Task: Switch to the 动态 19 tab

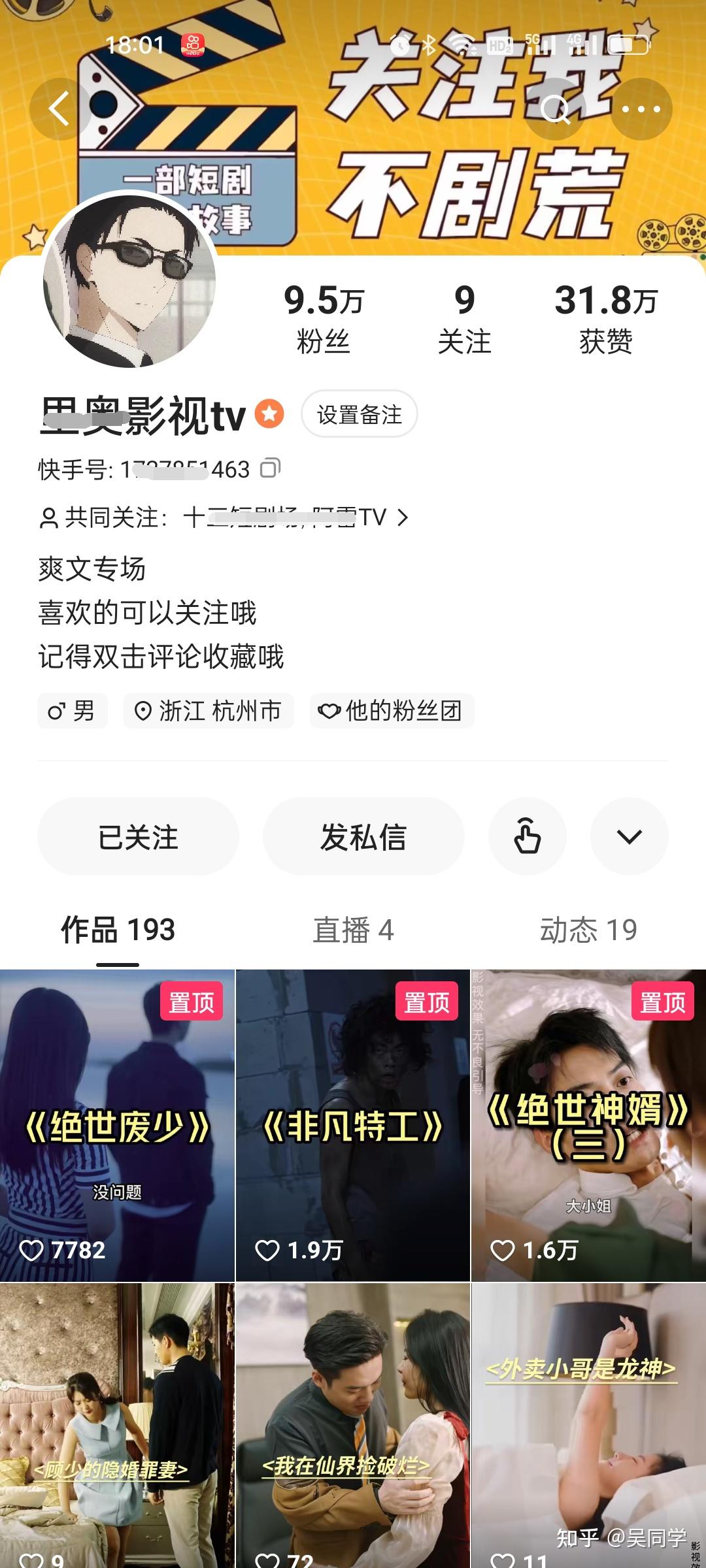Action: pos(588,930)
